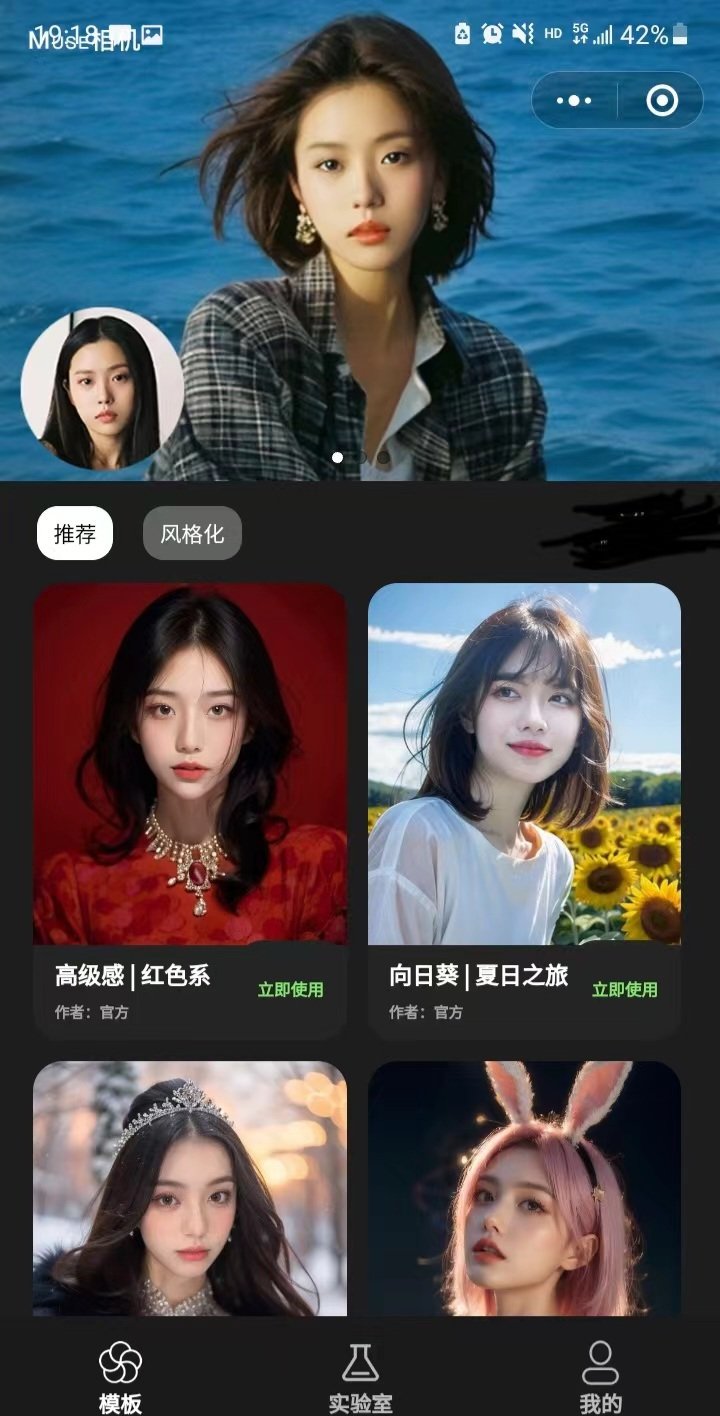Close the mini program with the circle button
Image resolution: width=720 pixels, height=1416 pixels.
[x=662, y=100]
